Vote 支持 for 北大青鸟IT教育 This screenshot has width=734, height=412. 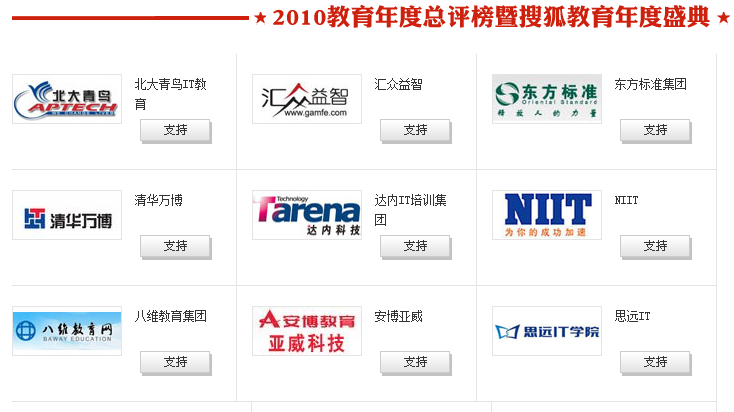click(x=175, y=130)
